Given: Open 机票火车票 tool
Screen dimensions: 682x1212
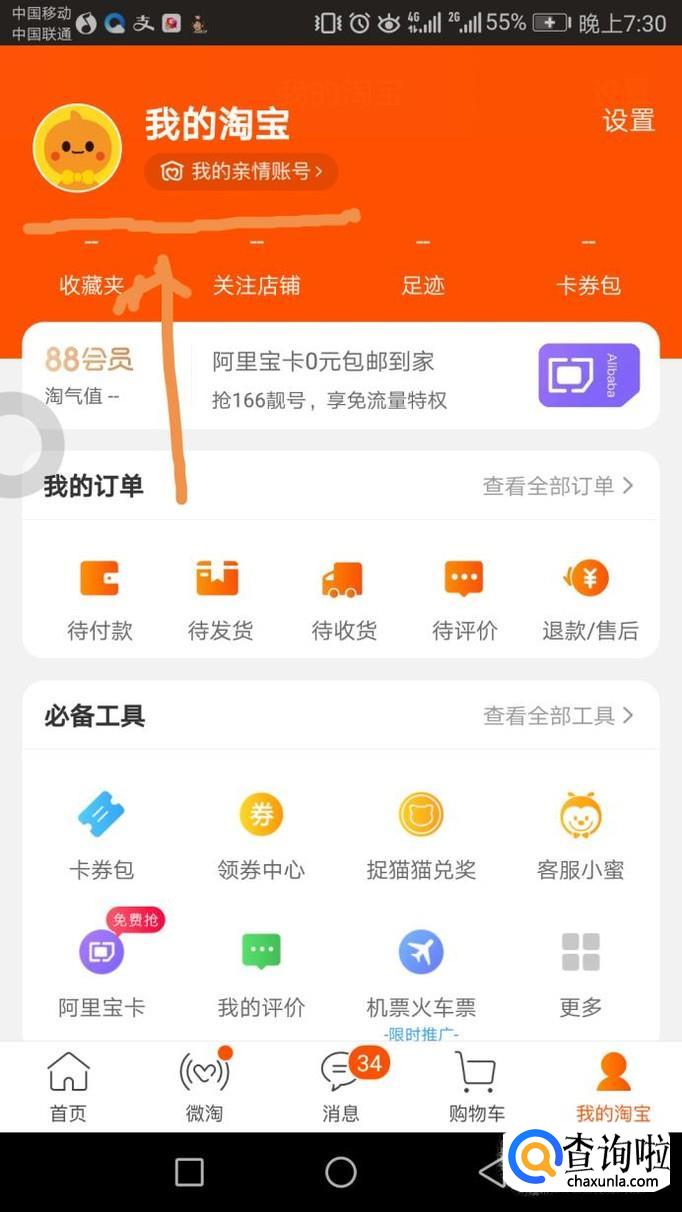Looking at the screenshot, I should (x=421, y=972).
